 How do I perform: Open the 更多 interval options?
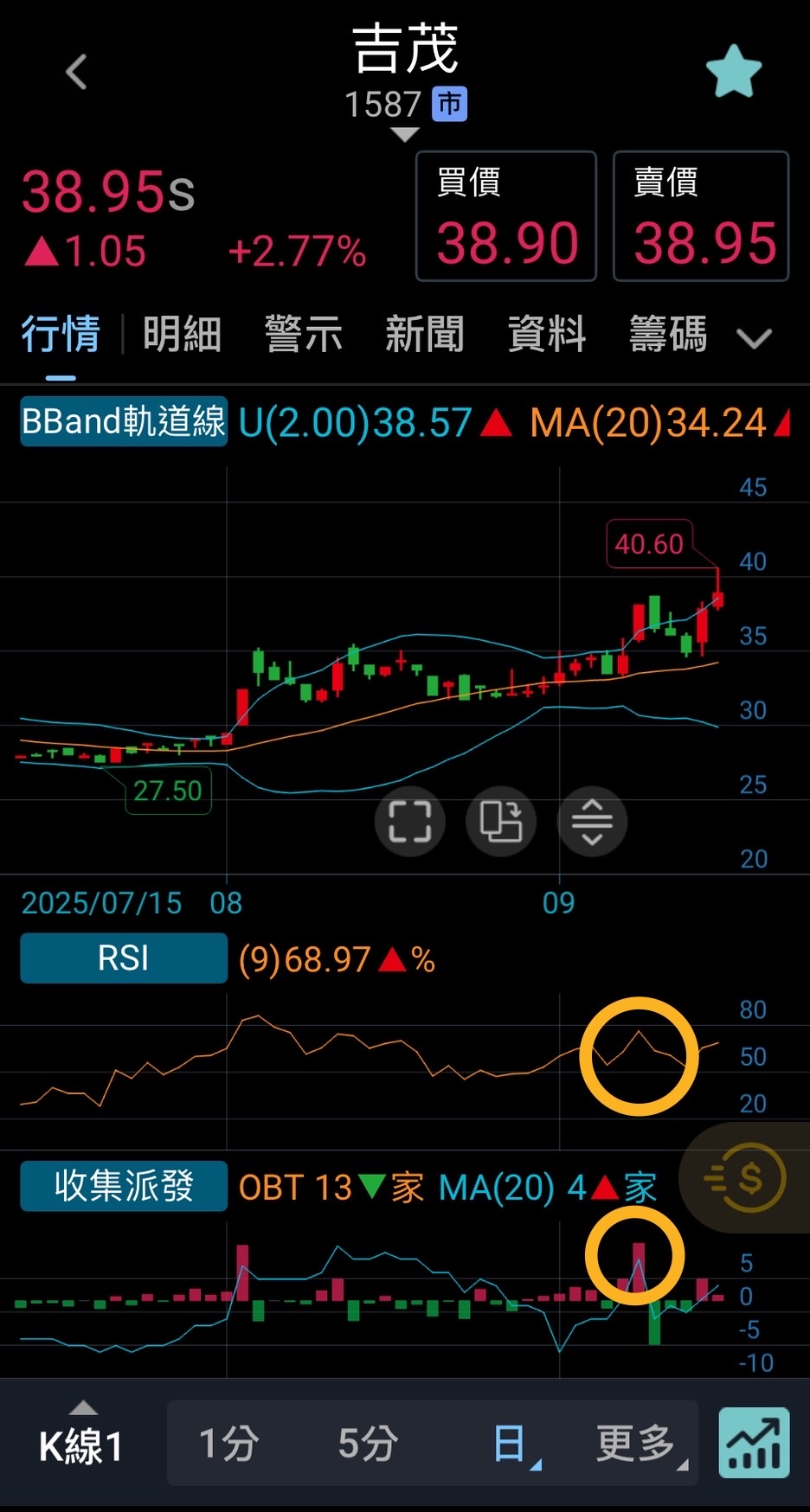(x=636, y=1443)
